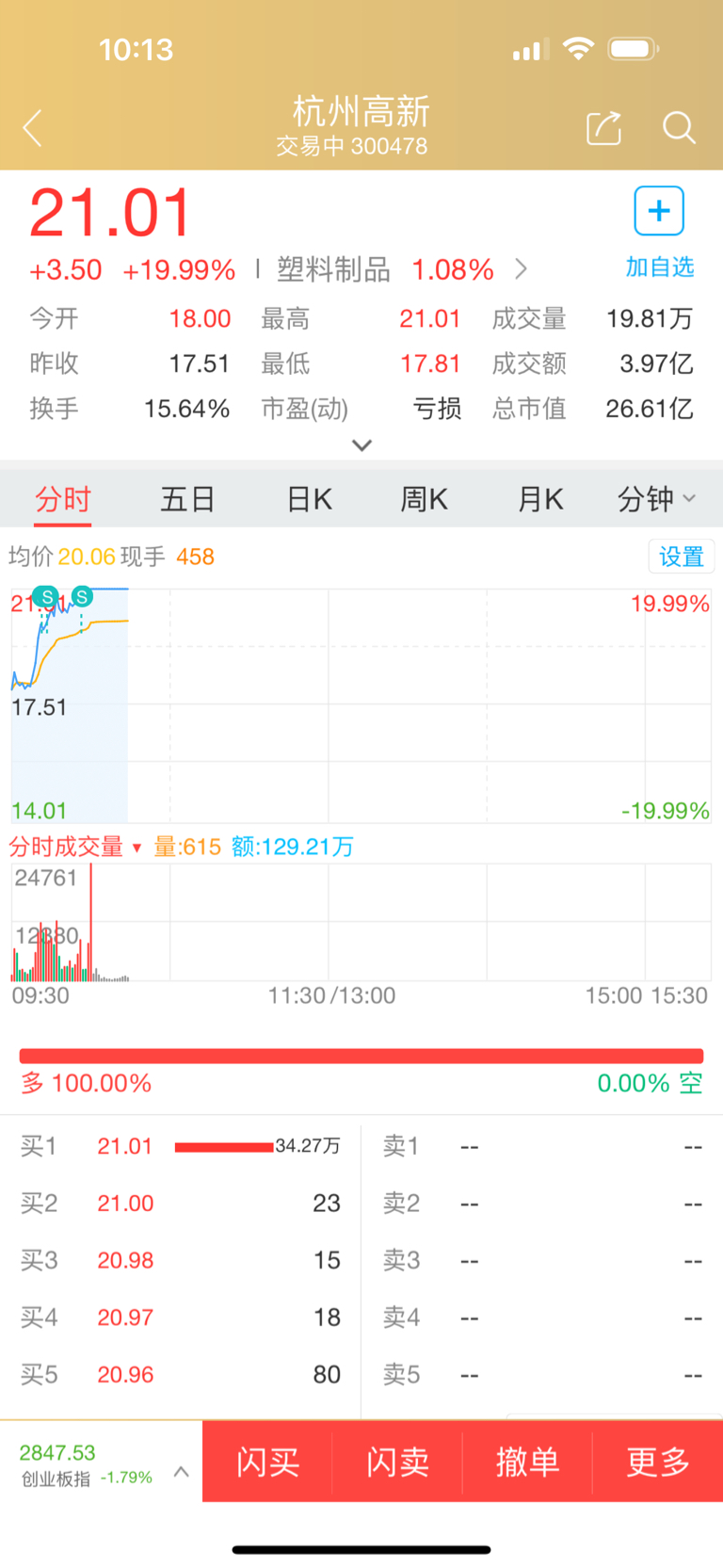Image resolution: width=723 pixels, height=1568 pixels.
Task: Switch to the 日K chart tab
Action: [x=310, y=499]
